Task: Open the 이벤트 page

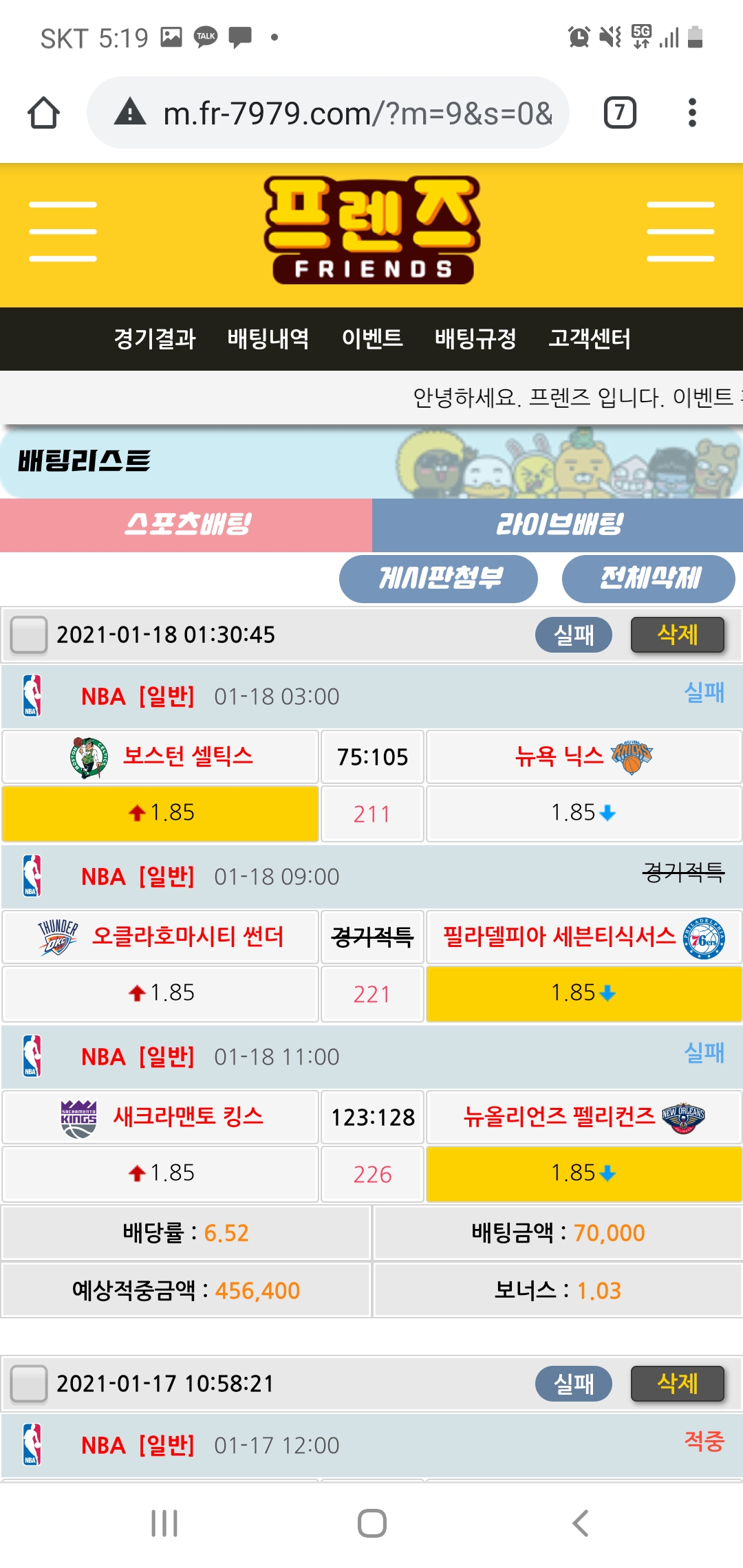Action: tap(372, 338)
